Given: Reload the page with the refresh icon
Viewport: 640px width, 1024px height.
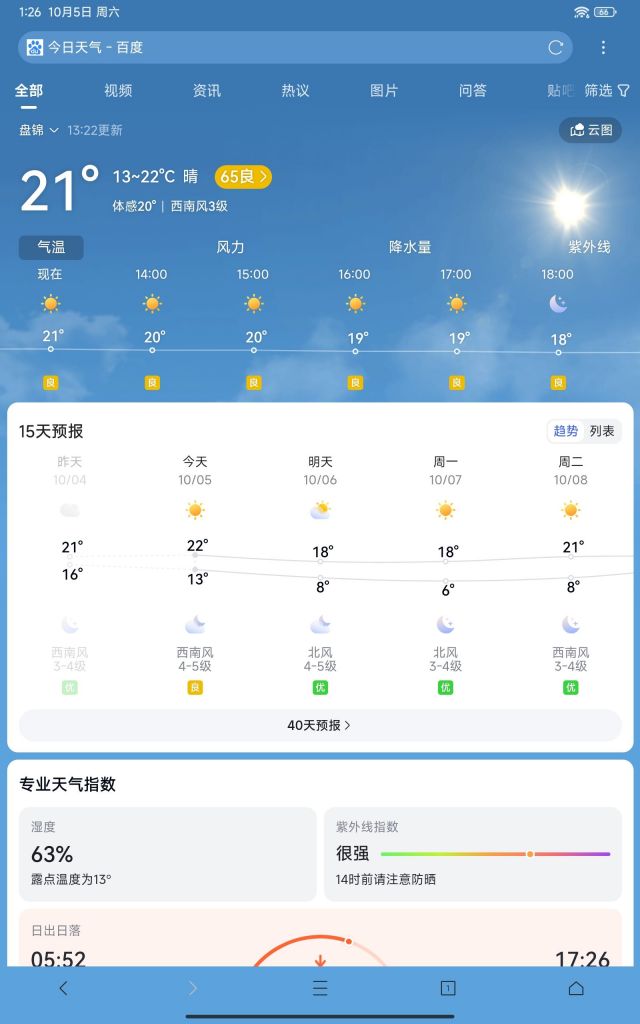Looking at the screenshot, I should 556,47.
